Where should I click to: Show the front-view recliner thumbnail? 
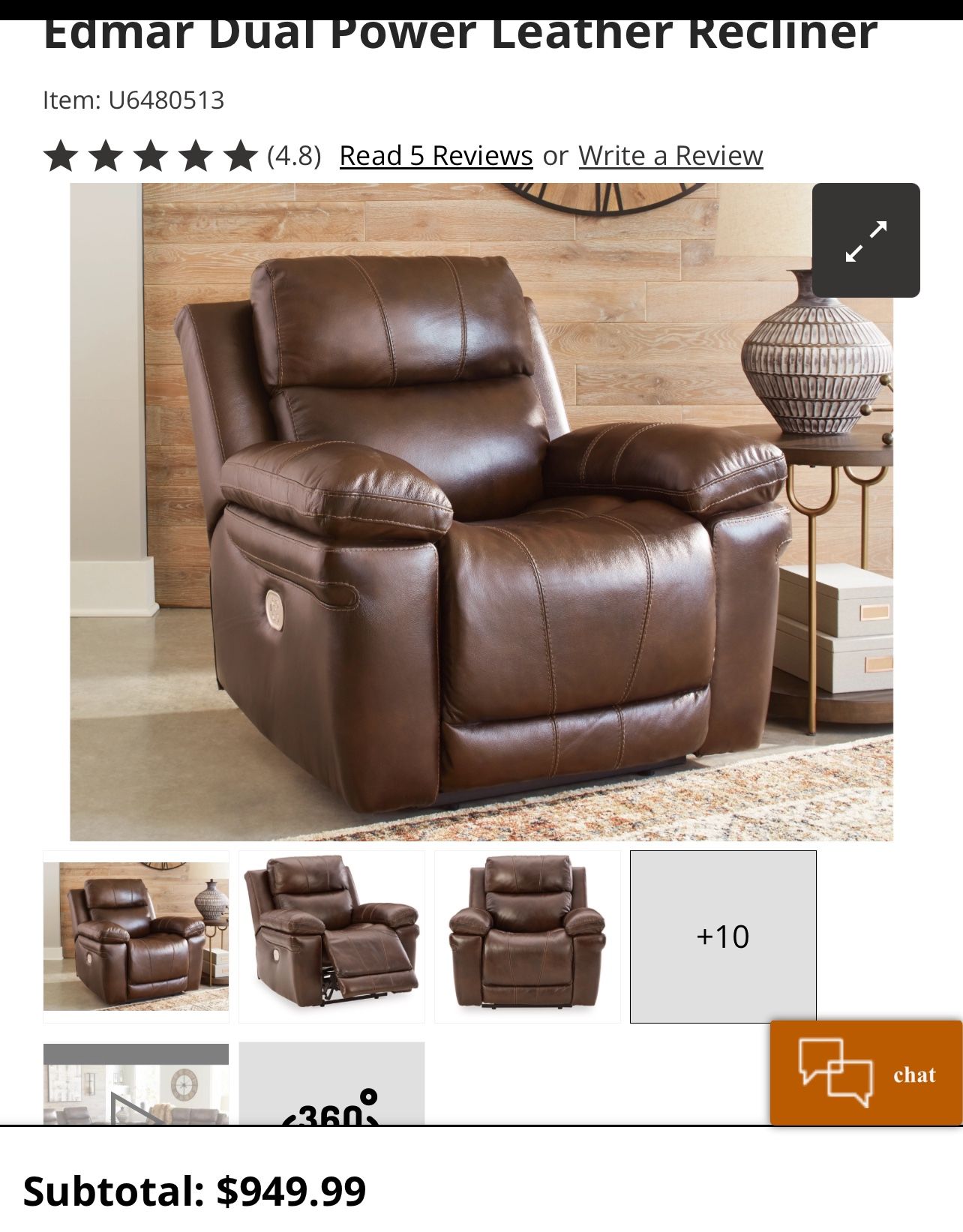point(527,937)
